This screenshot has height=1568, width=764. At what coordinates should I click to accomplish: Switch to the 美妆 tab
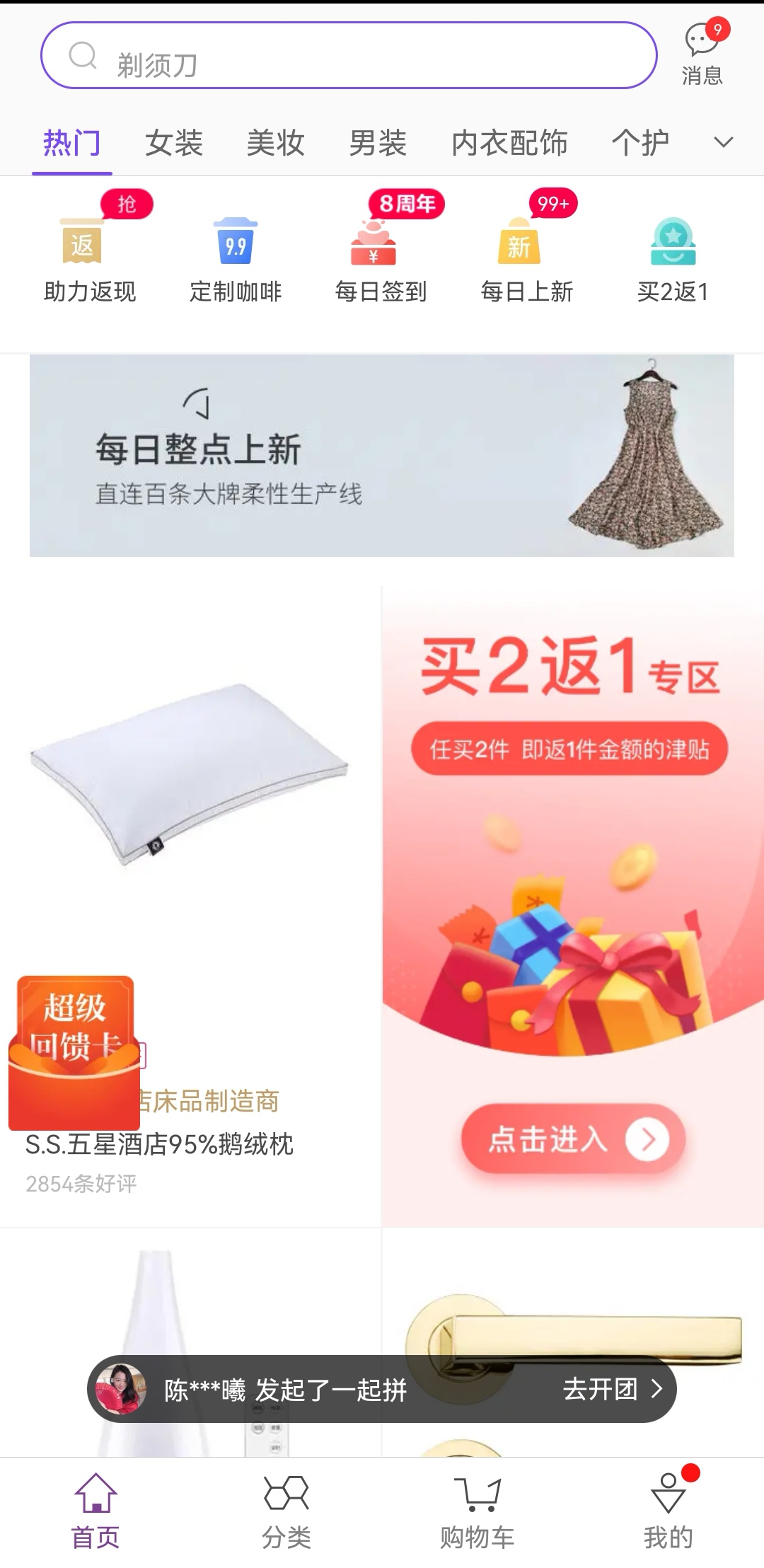tap(275, 143)
